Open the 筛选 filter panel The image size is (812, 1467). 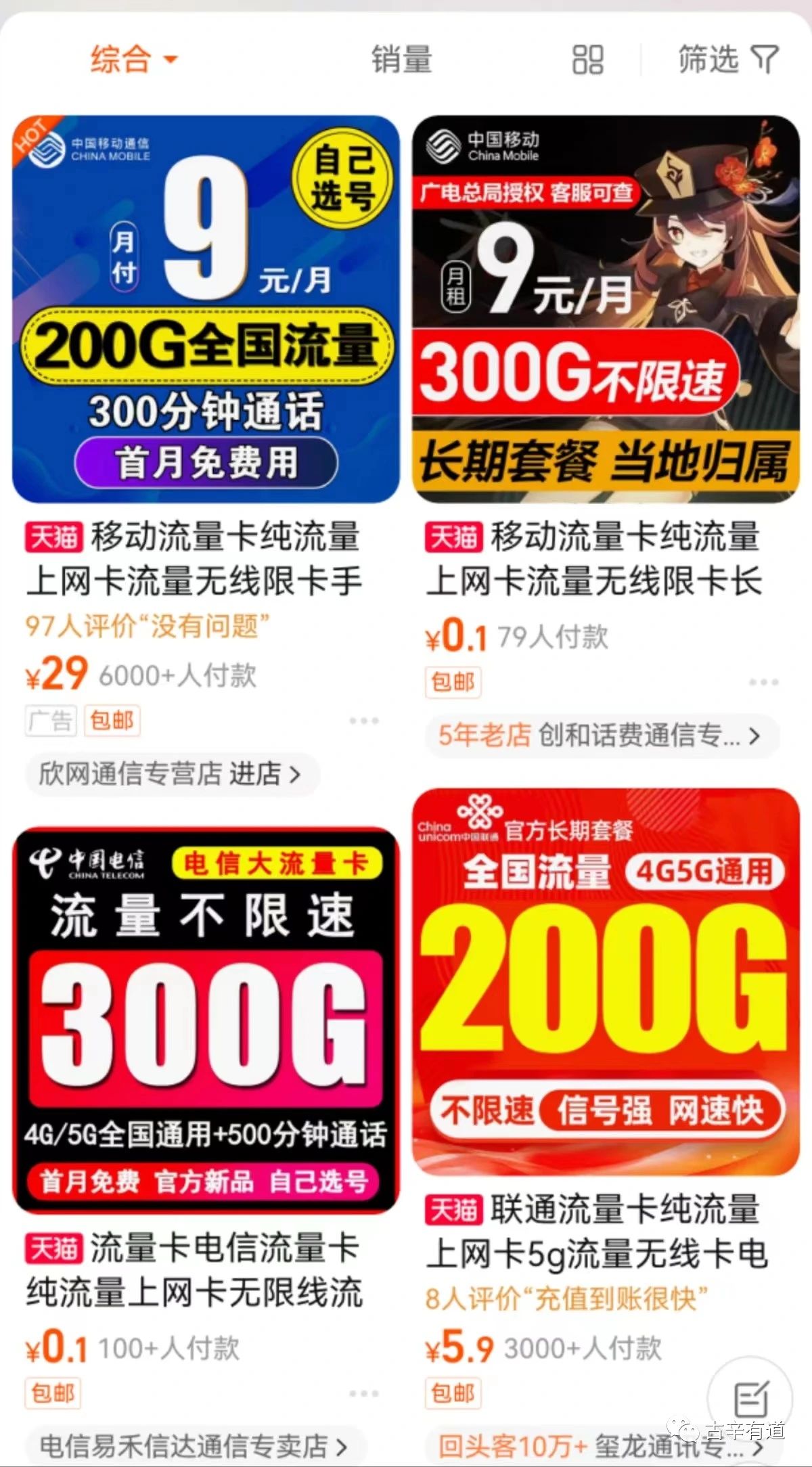[x=728, y=60]
